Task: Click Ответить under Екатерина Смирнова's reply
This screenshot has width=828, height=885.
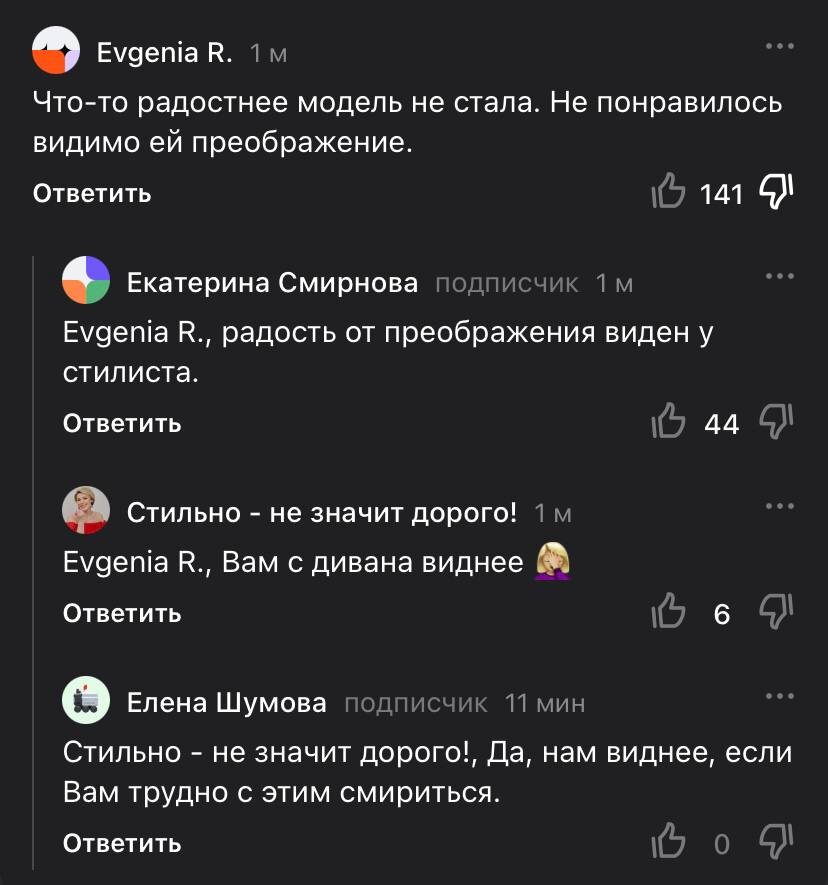Action: 121,423
